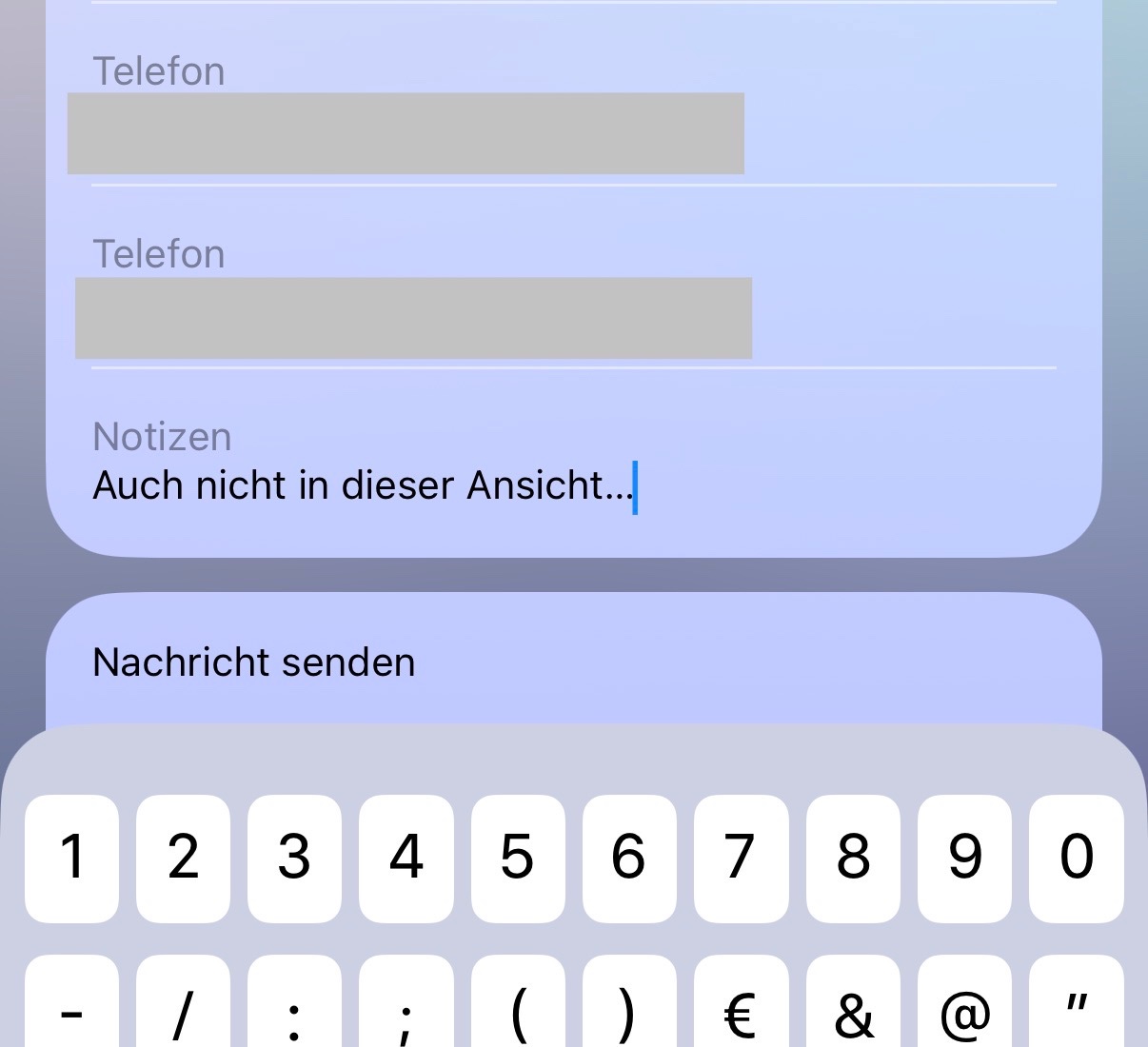Type the digit 1 key
The image size is (1148, 1047).
click(71, 859)
